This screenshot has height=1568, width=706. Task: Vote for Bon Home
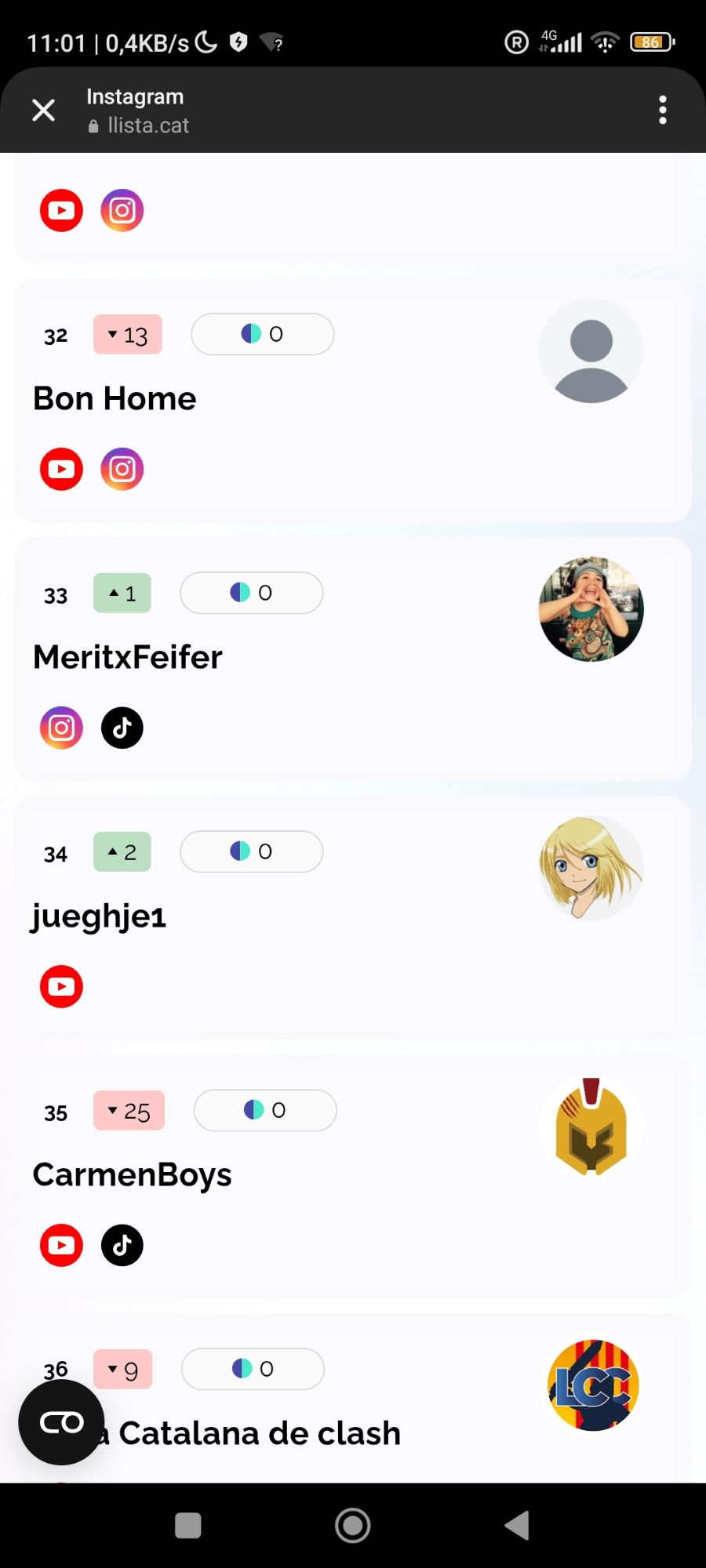262,334
